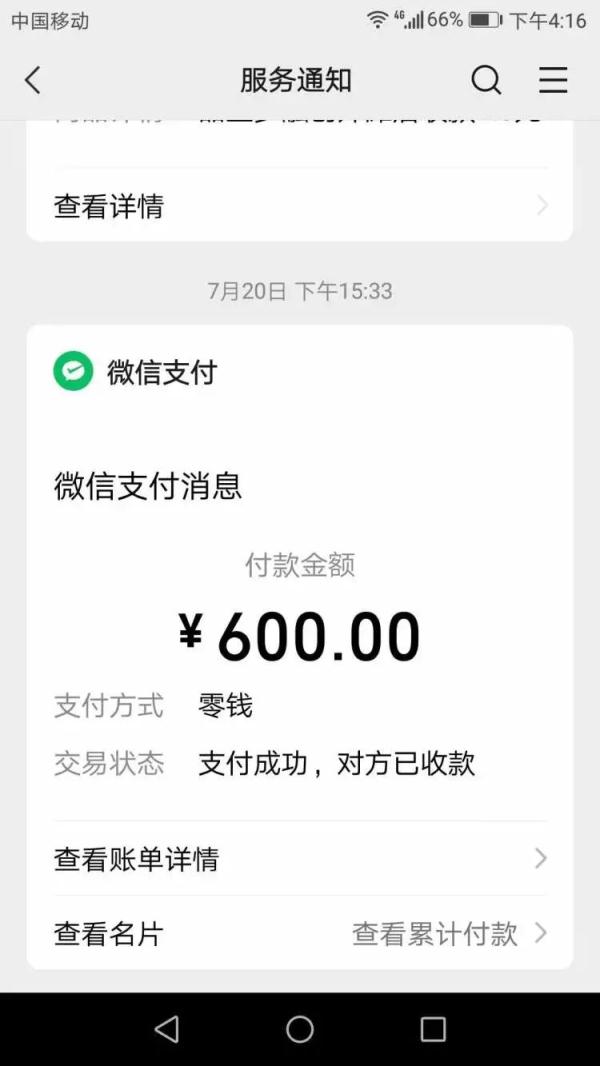This screenshot has width=600, height=1066.
Task: Tap the system home button
Action: [x=300, y=1029]
